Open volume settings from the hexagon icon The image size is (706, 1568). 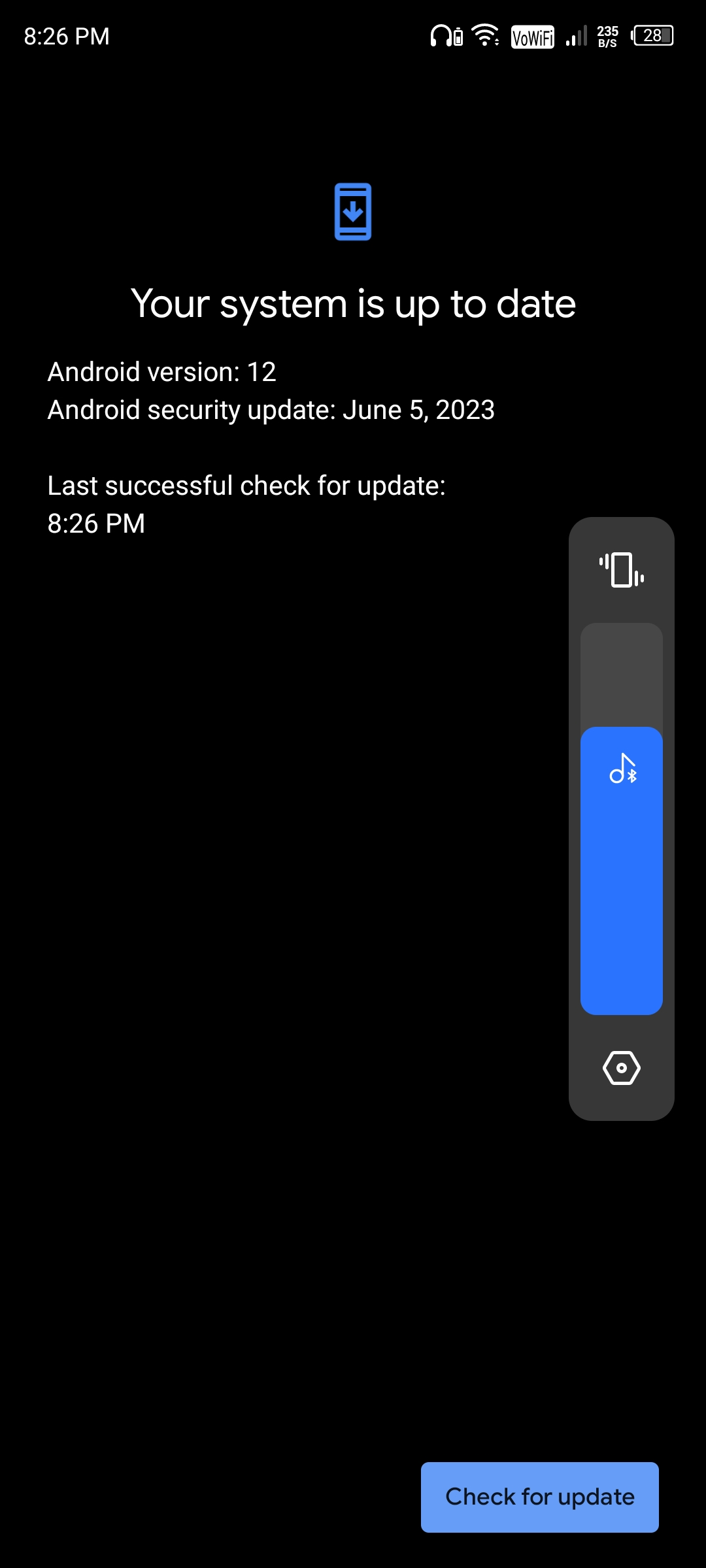click(621, 1068)
